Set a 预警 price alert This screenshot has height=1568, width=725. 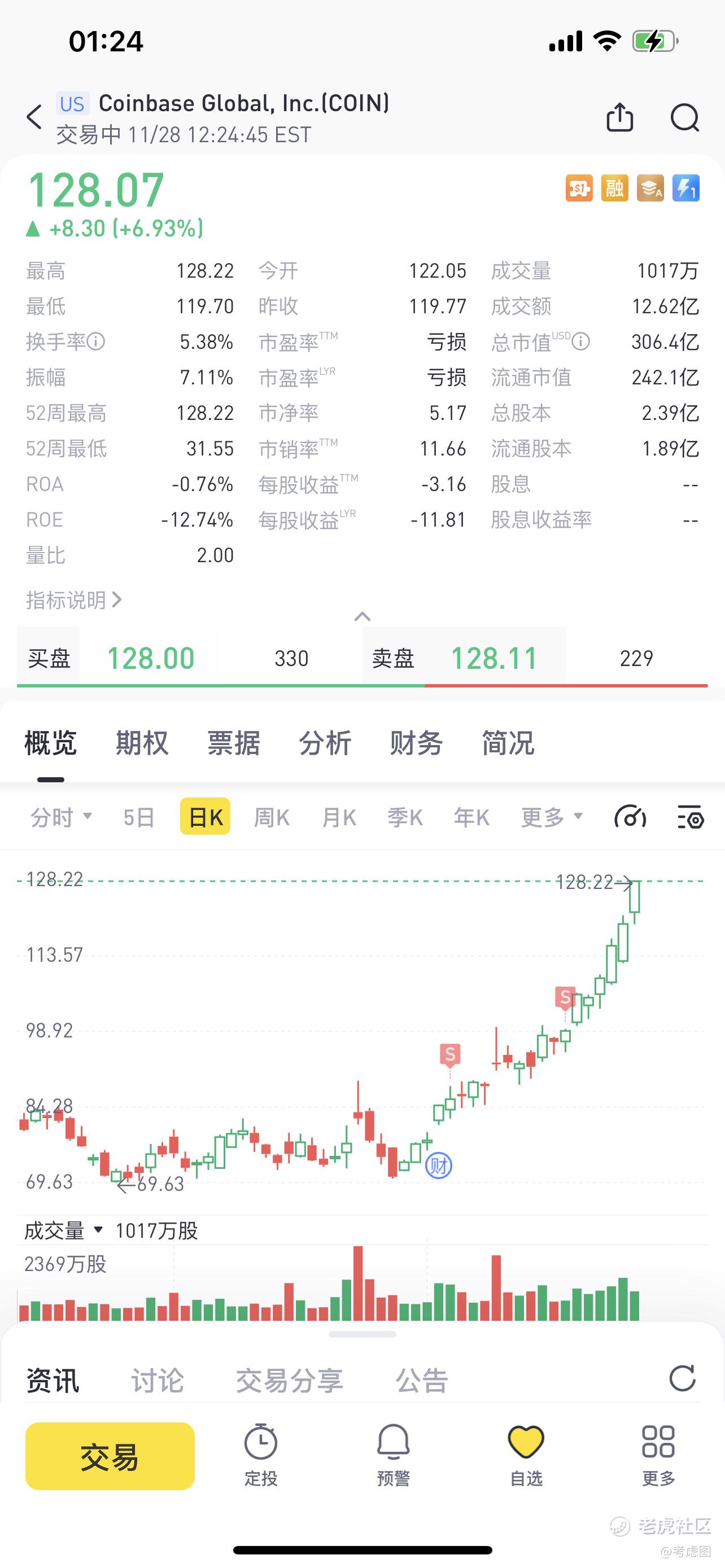tap(393, 1455)
